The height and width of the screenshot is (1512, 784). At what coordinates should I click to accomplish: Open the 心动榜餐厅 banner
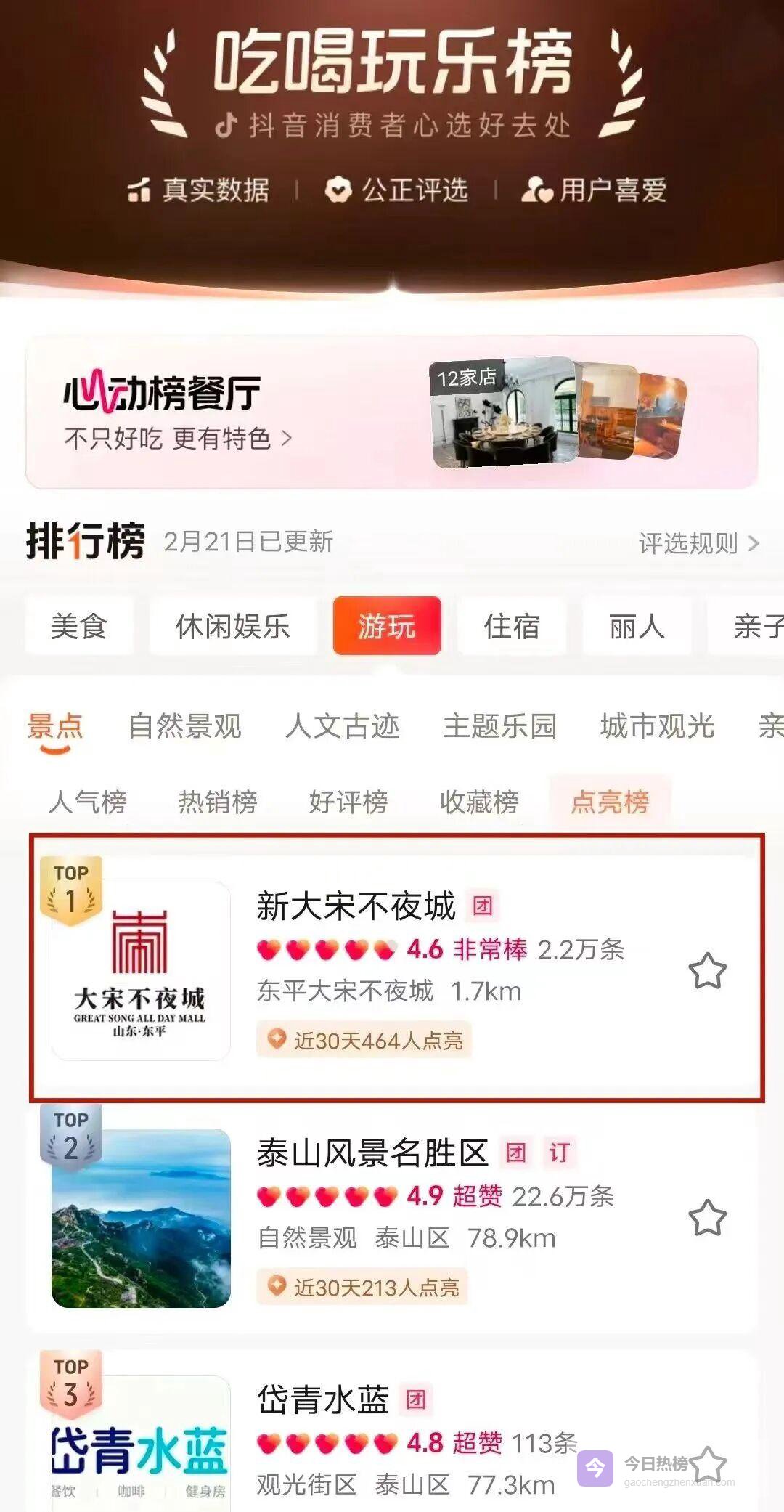(392, 412)
